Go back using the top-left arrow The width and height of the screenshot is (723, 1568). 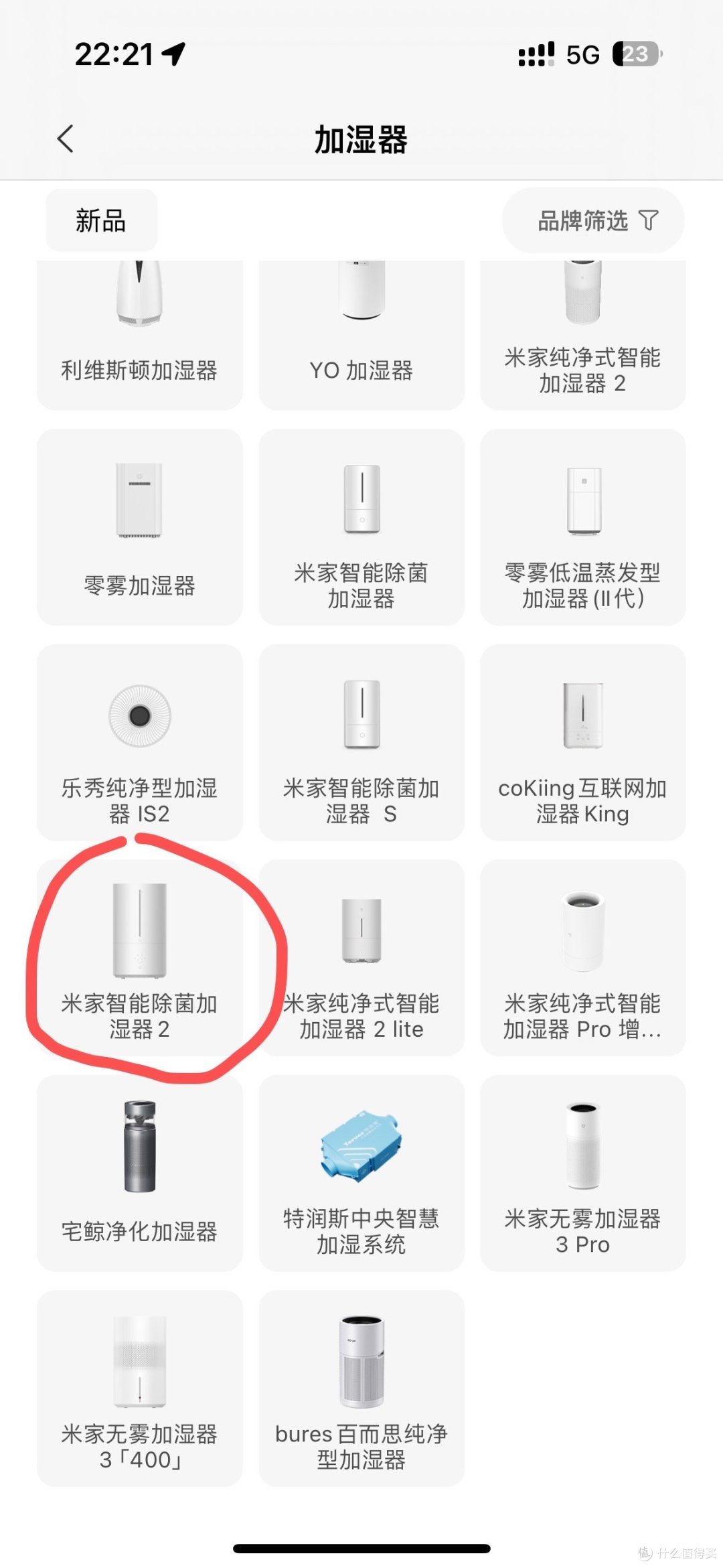tap(66, 139)
